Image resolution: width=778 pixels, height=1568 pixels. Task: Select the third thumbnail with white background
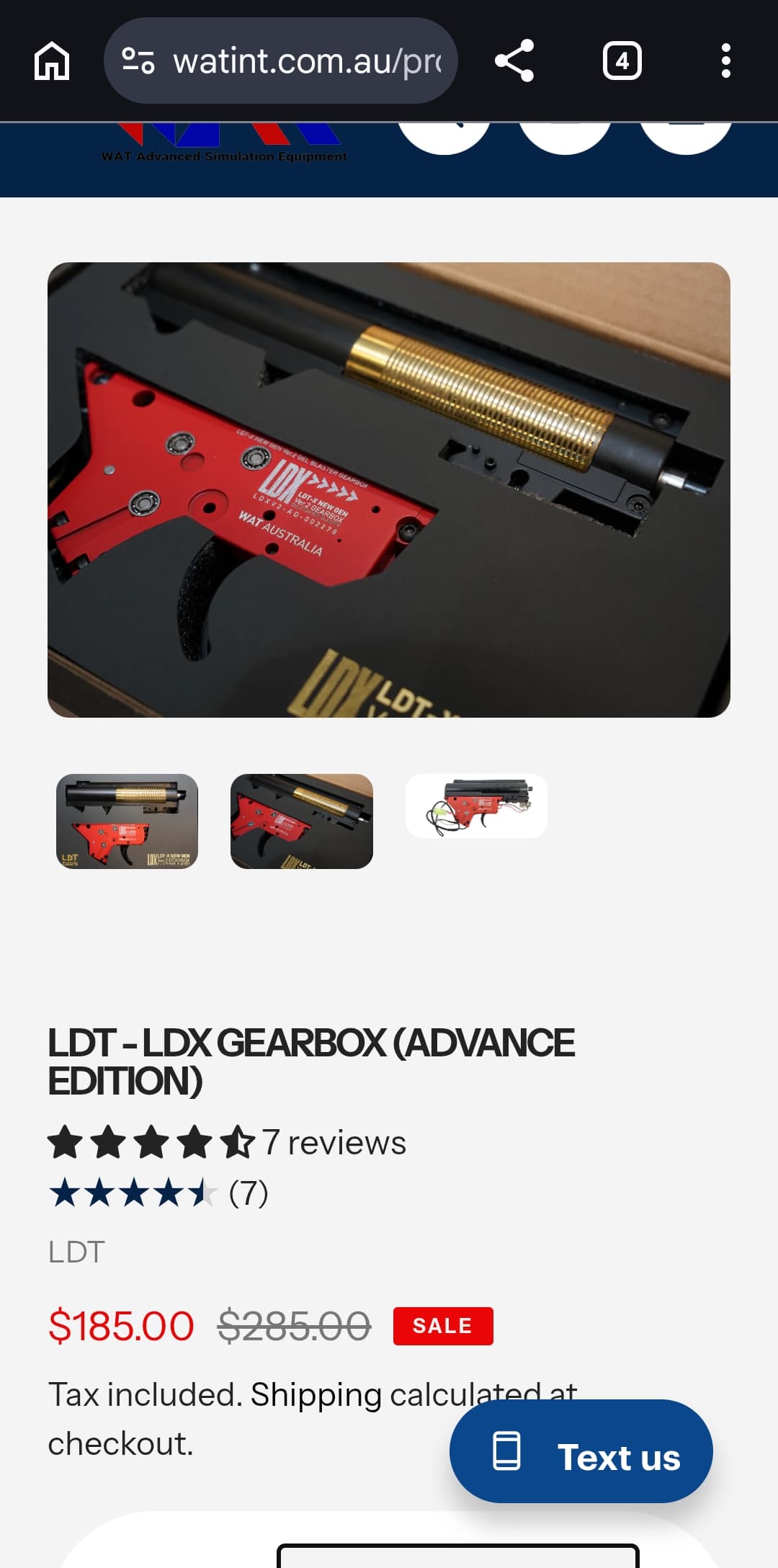pos(476,806)
